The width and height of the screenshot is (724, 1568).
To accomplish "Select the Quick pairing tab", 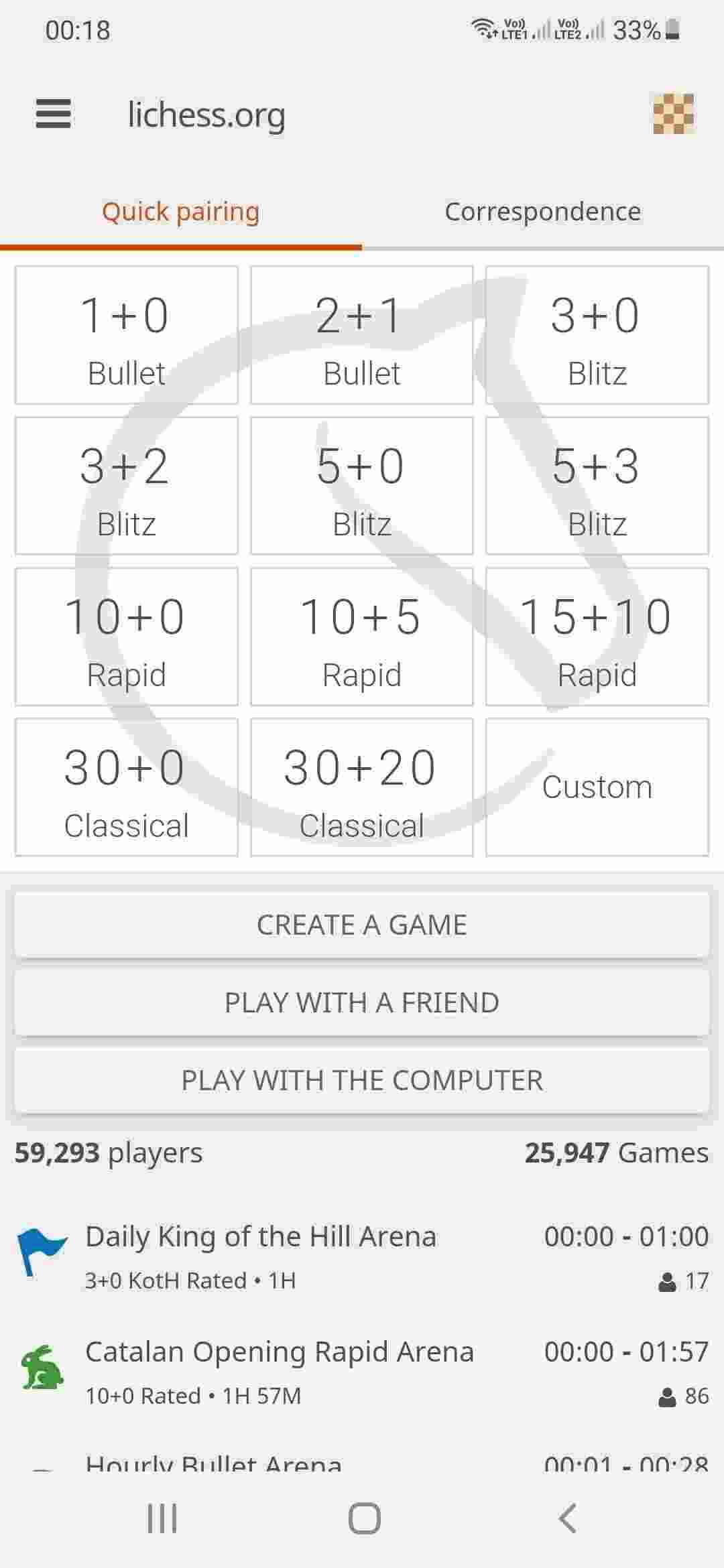I will [x=180, y=212].
